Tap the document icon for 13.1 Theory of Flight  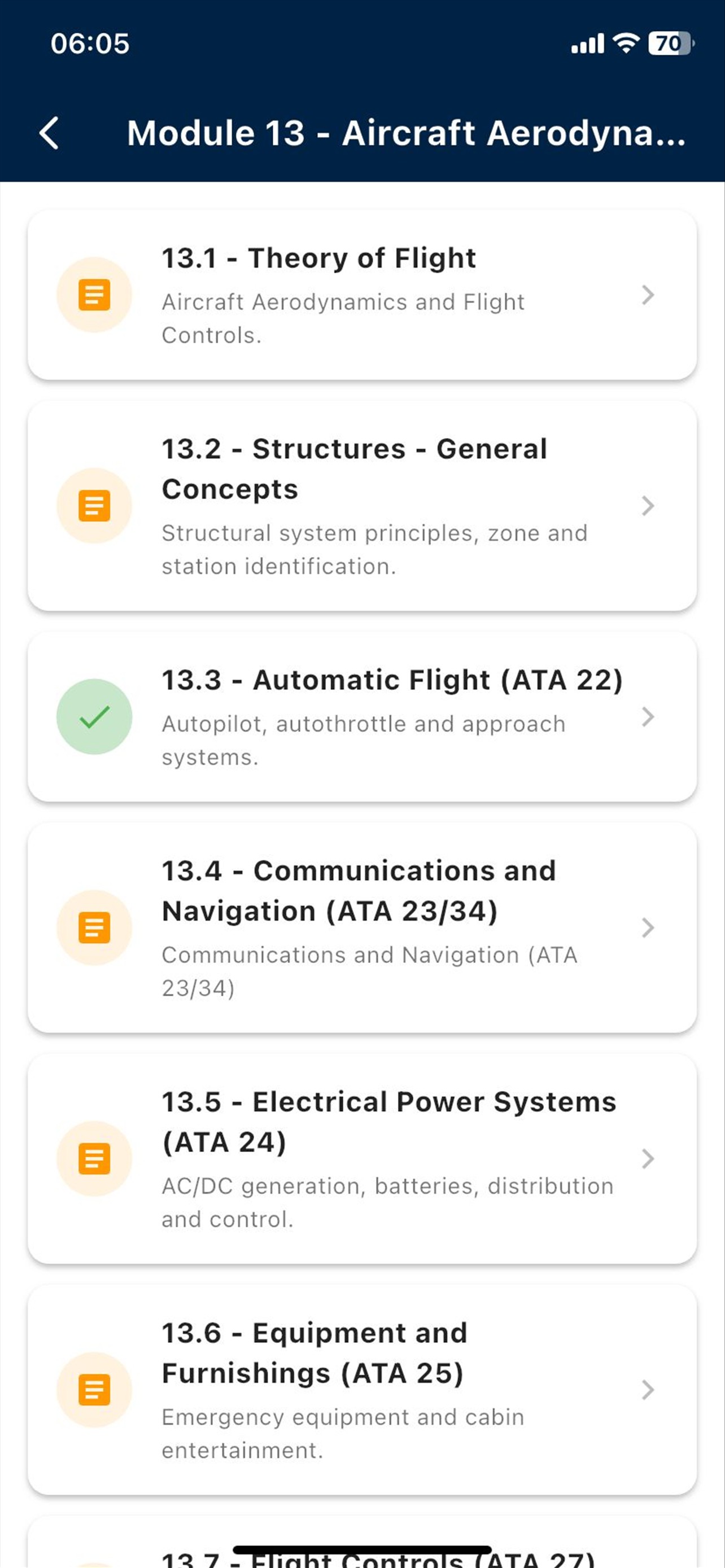pos(94,294)
